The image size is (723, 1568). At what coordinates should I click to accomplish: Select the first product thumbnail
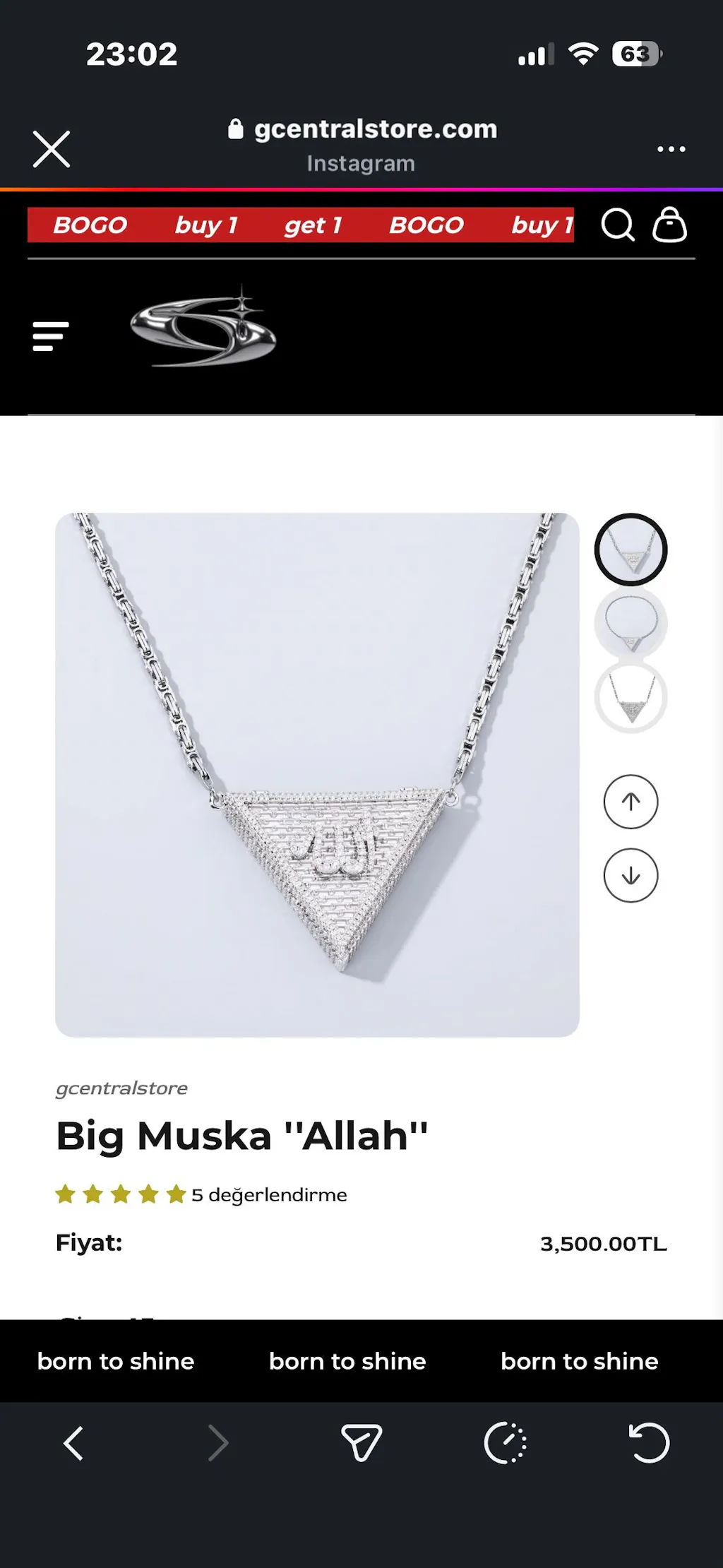(x=631, y=550)
